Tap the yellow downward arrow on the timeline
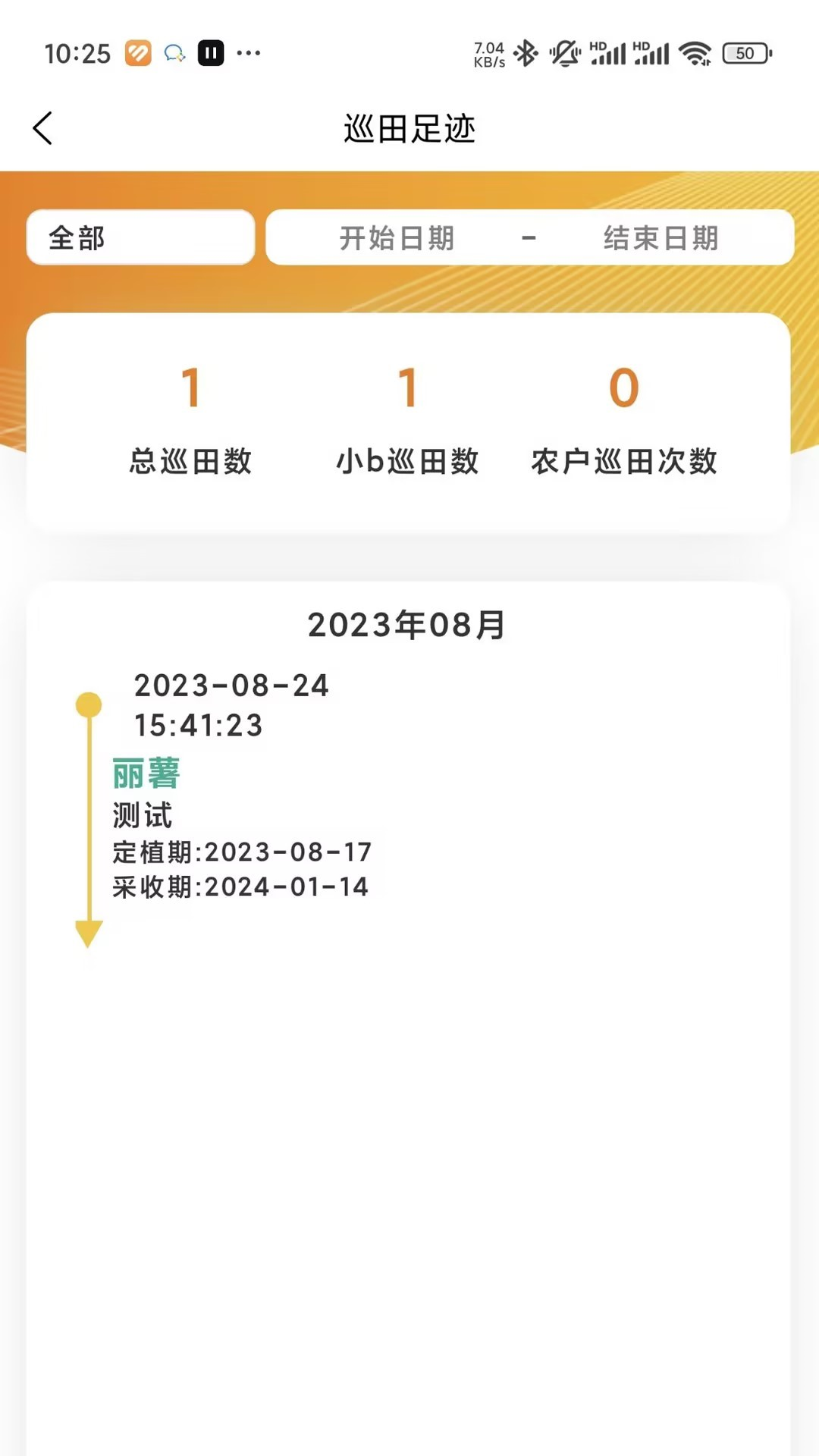 pyautogui.click(x=89, y=931)
